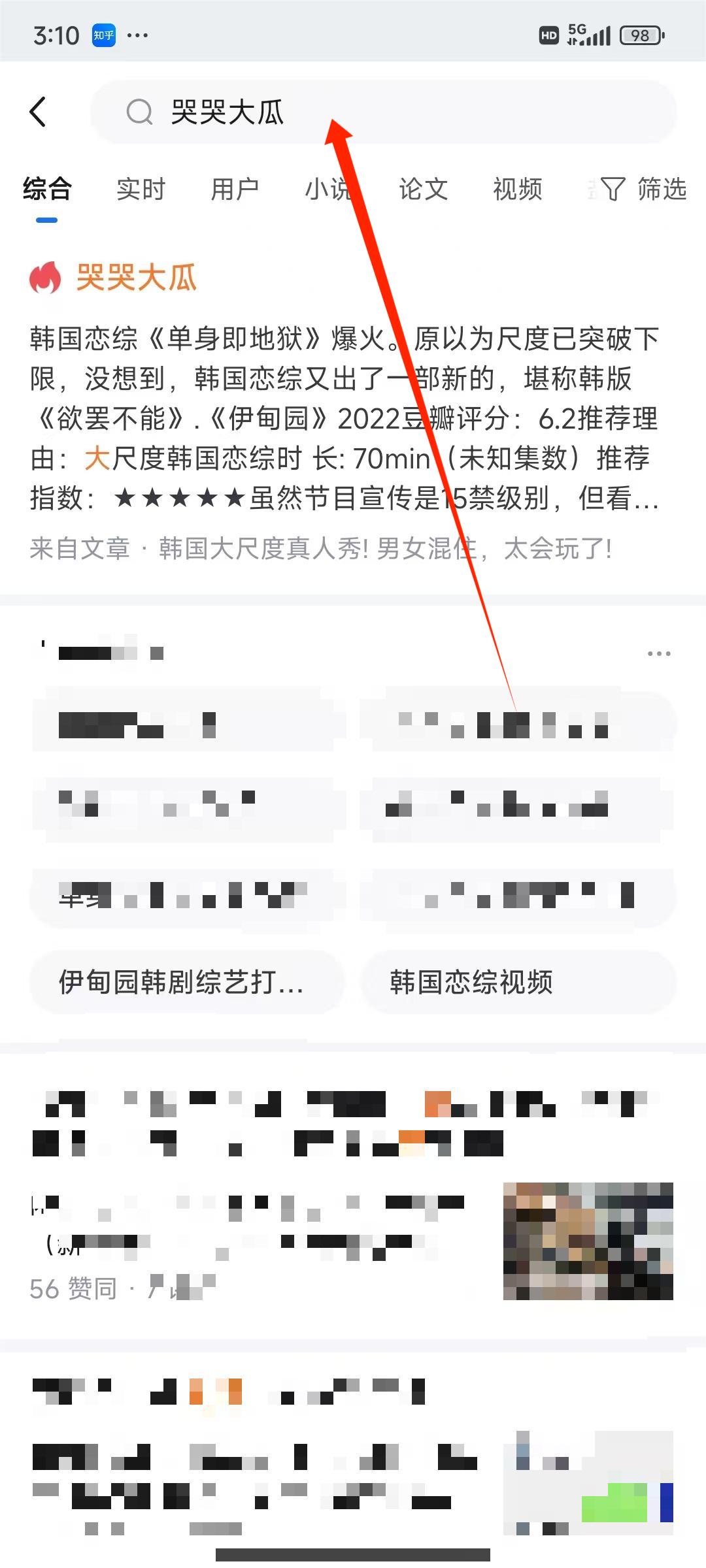
Task: Go back using the top-left arrow
Action: 38,112
